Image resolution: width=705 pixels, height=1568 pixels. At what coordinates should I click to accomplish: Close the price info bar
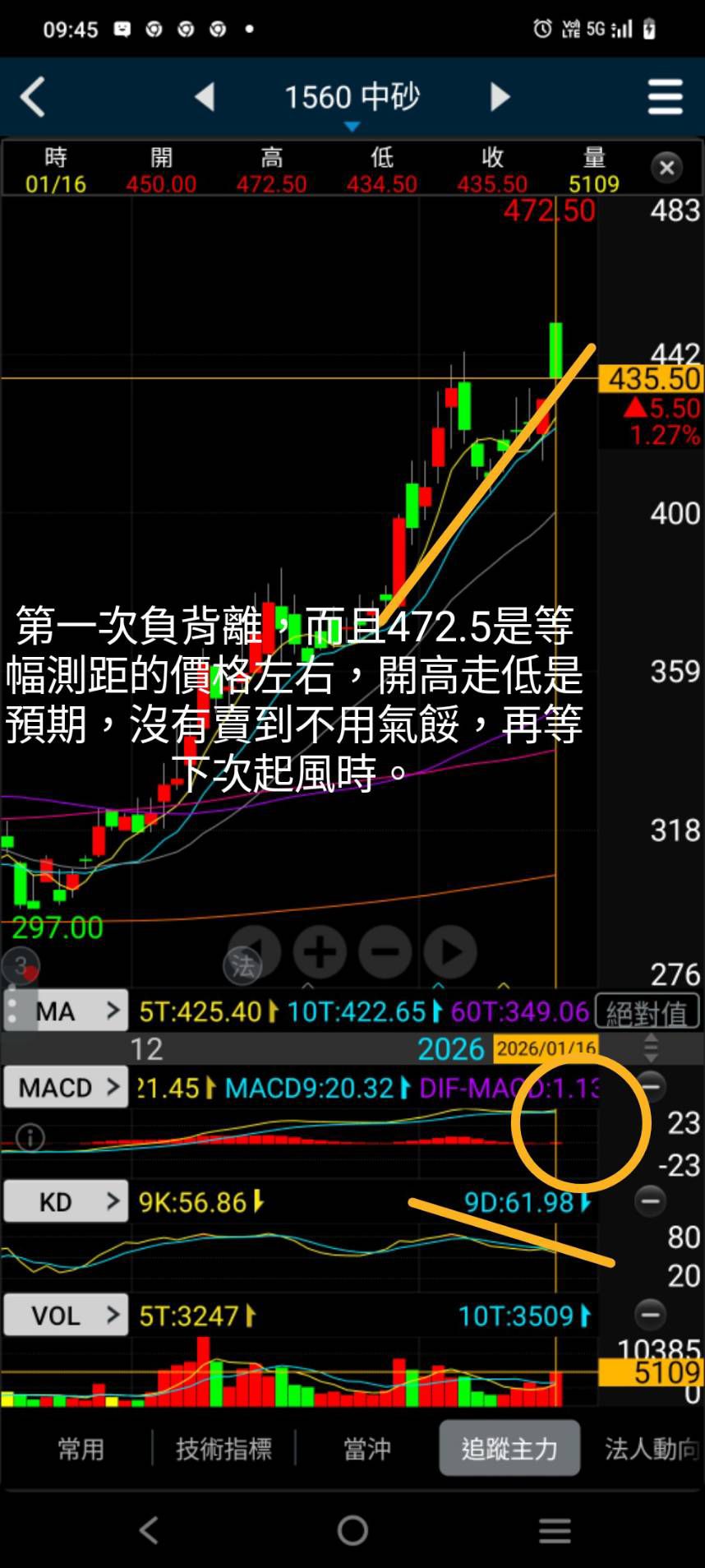pos(666,169)
